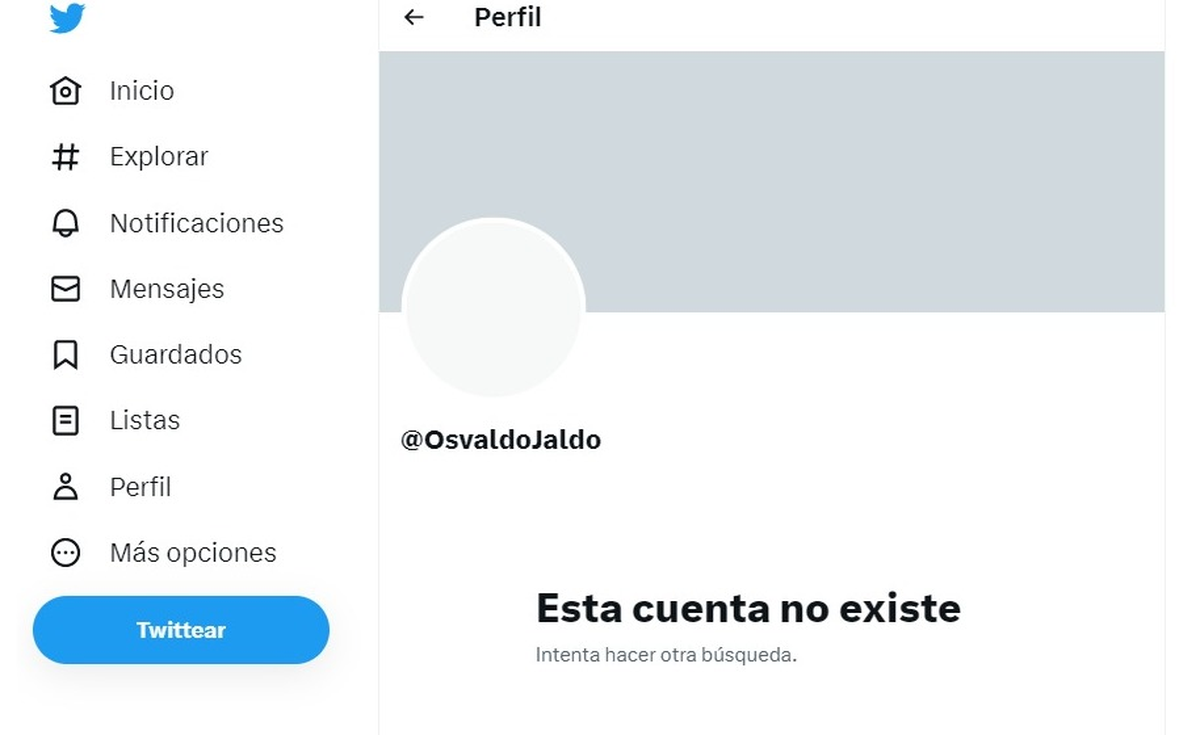Viewport: 1200px width, 735px height.
Task: Tap the blue Twittear button
Action: [181, 630]
